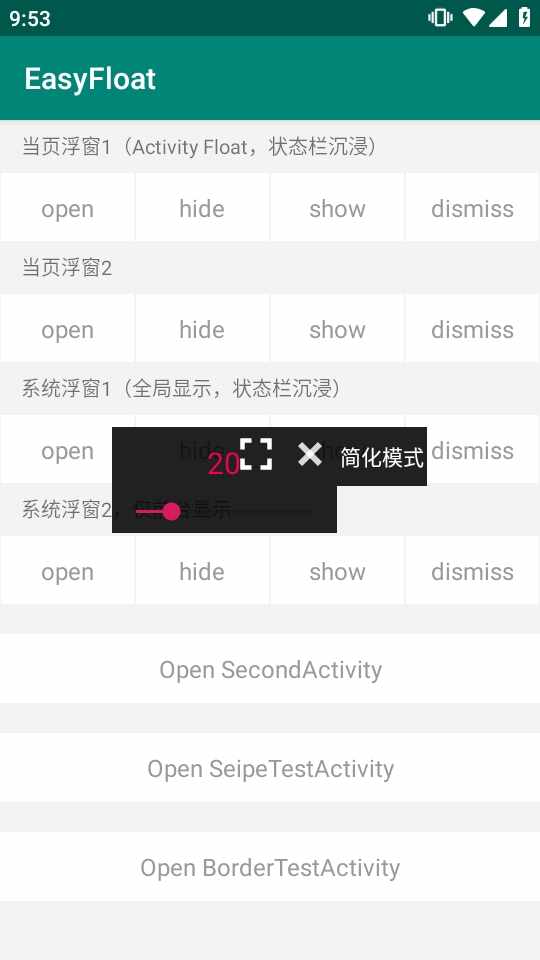The image size is (540, 960).
Task: Tap dismiss under 当页浮窗1
Action: (x=472, y=208)
